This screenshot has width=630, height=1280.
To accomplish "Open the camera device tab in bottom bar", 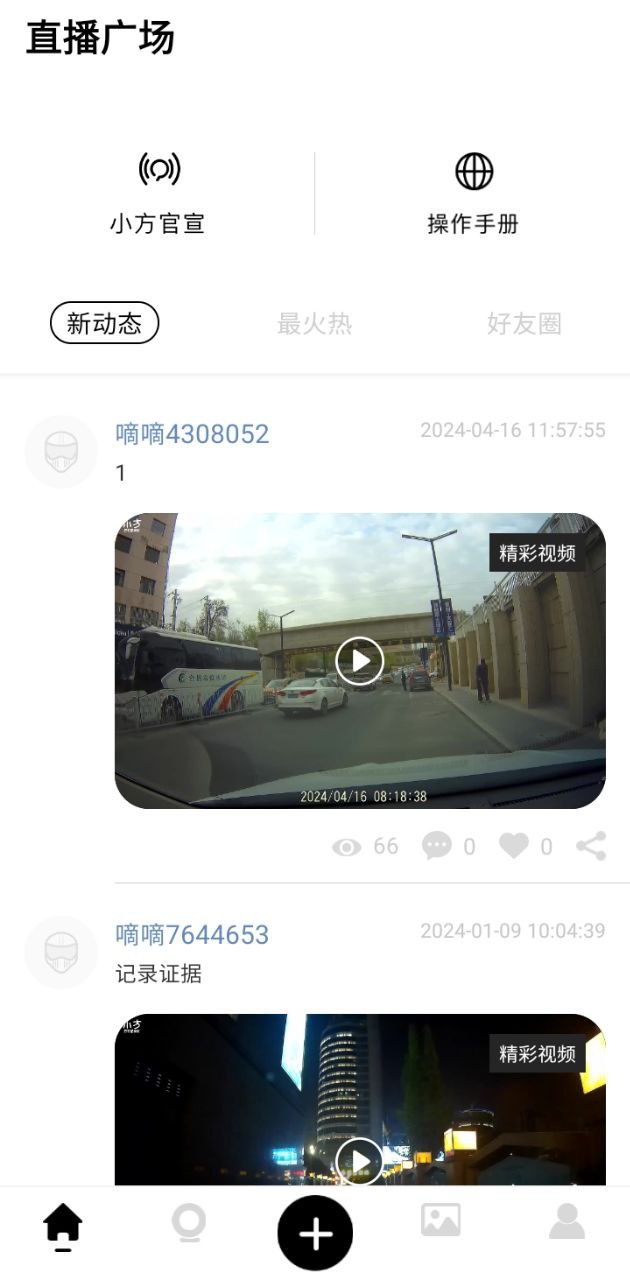I will (x=188, y=1223).
